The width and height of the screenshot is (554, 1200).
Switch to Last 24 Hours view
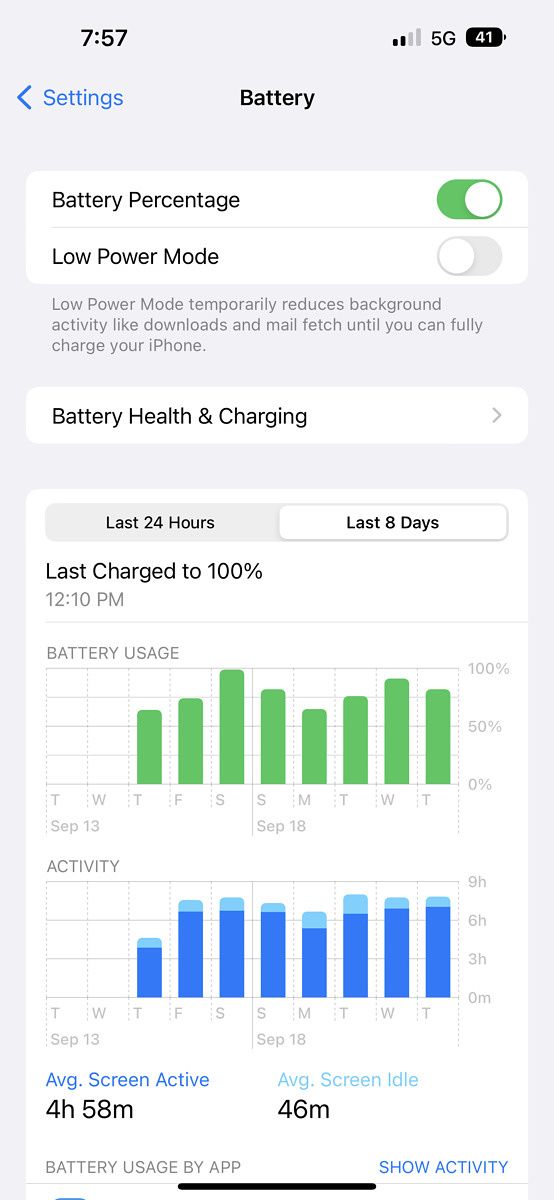[x=161, y=522]
